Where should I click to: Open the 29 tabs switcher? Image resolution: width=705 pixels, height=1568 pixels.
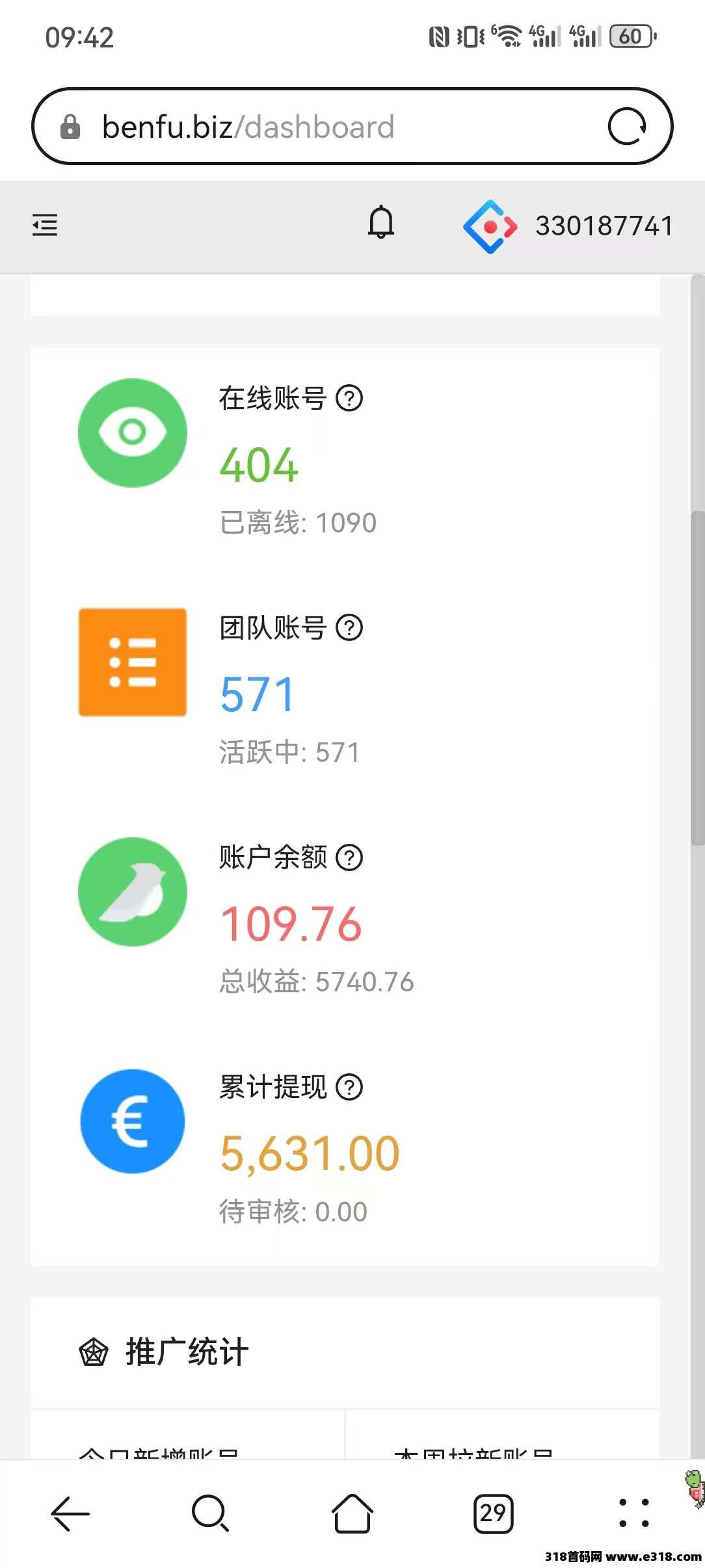493,1513
